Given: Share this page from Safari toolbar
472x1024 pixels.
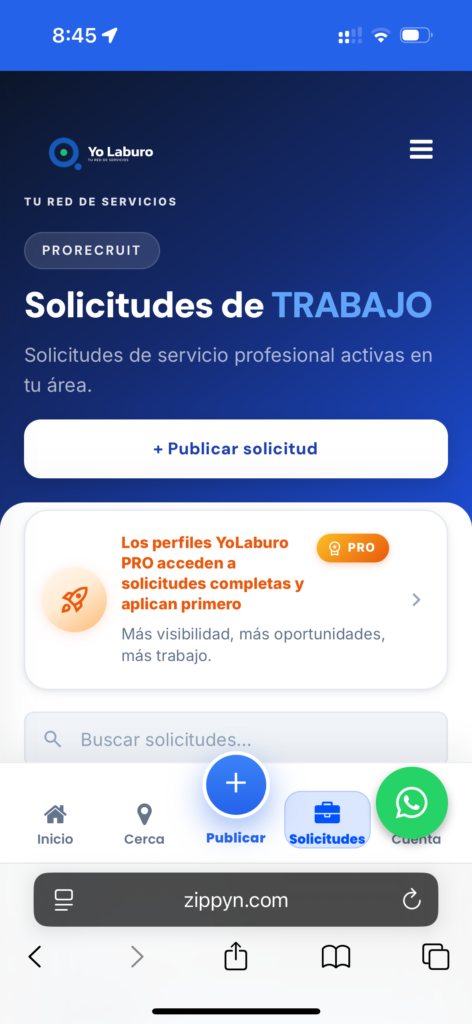Looking at the screenshot, I should click(x=236, y=956).
